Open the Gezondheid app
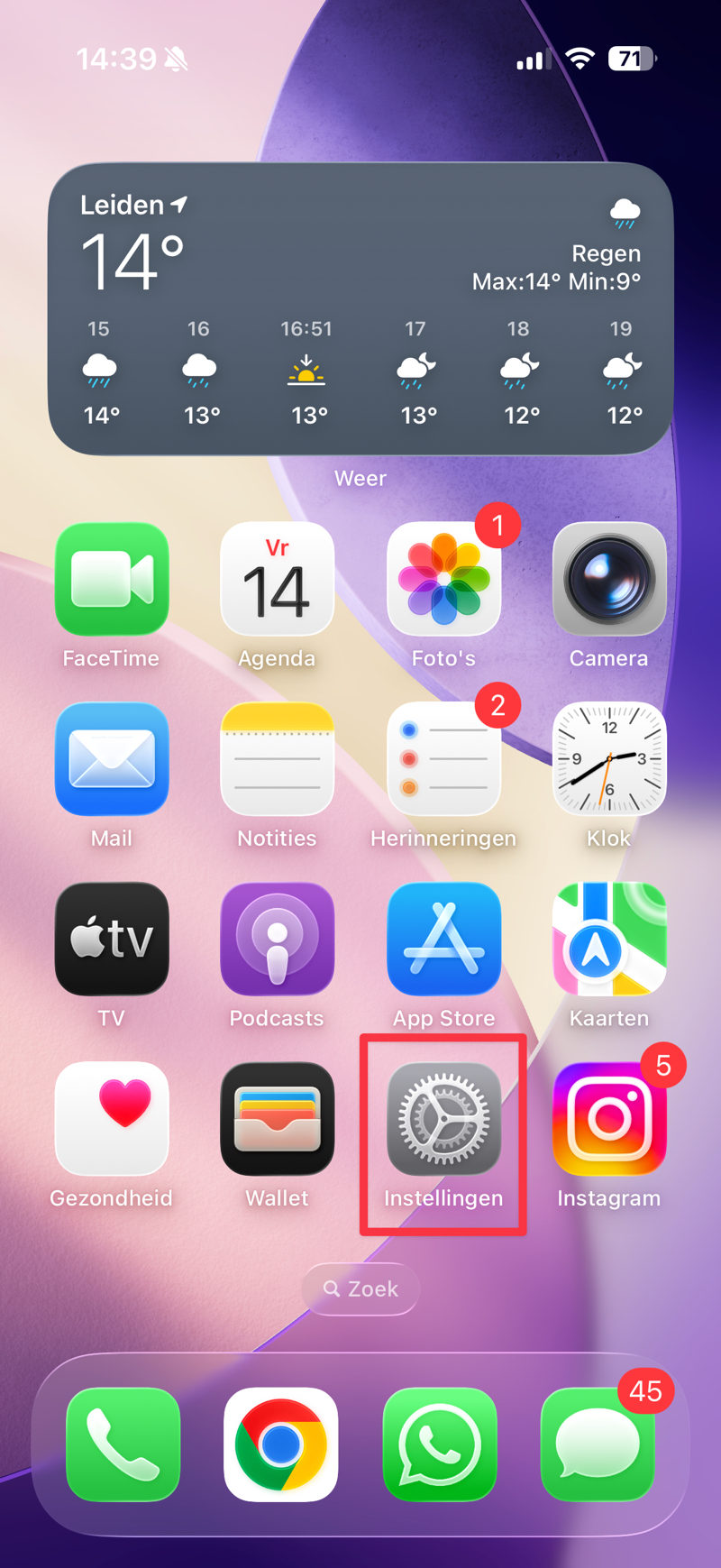Screen dimensions: 721x1568 [112, 1119]
